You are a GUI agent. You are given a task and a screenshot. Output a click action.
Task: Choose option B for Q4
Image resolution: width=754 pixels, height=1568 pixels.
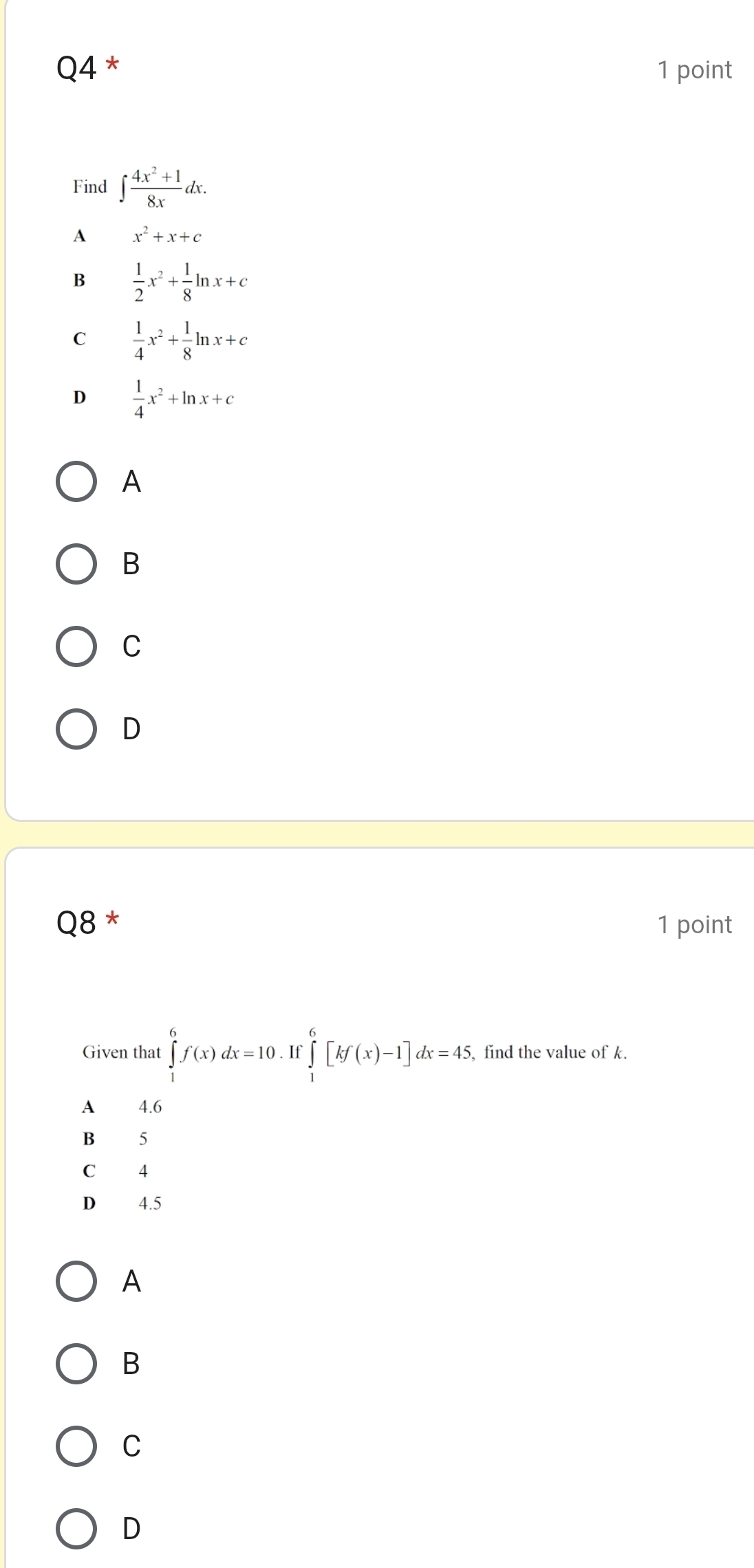click(x=76, y=564)
